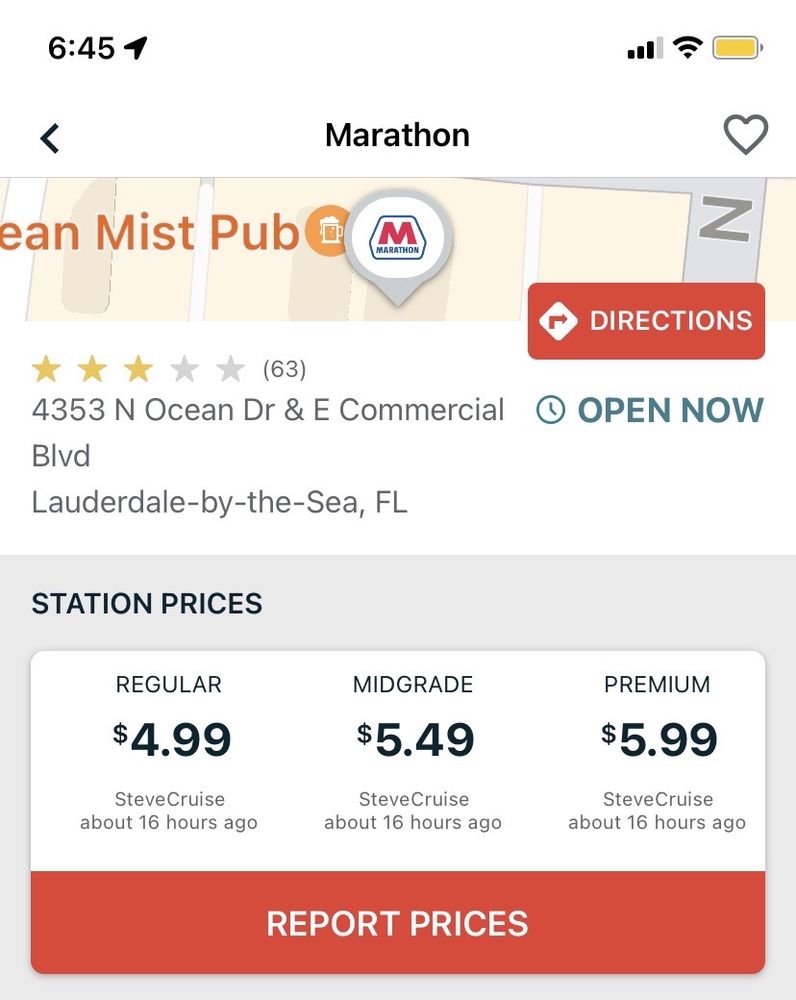Get directions to the station
The width and height of the screenshot is (796, 1000).
tap(646, 321)
